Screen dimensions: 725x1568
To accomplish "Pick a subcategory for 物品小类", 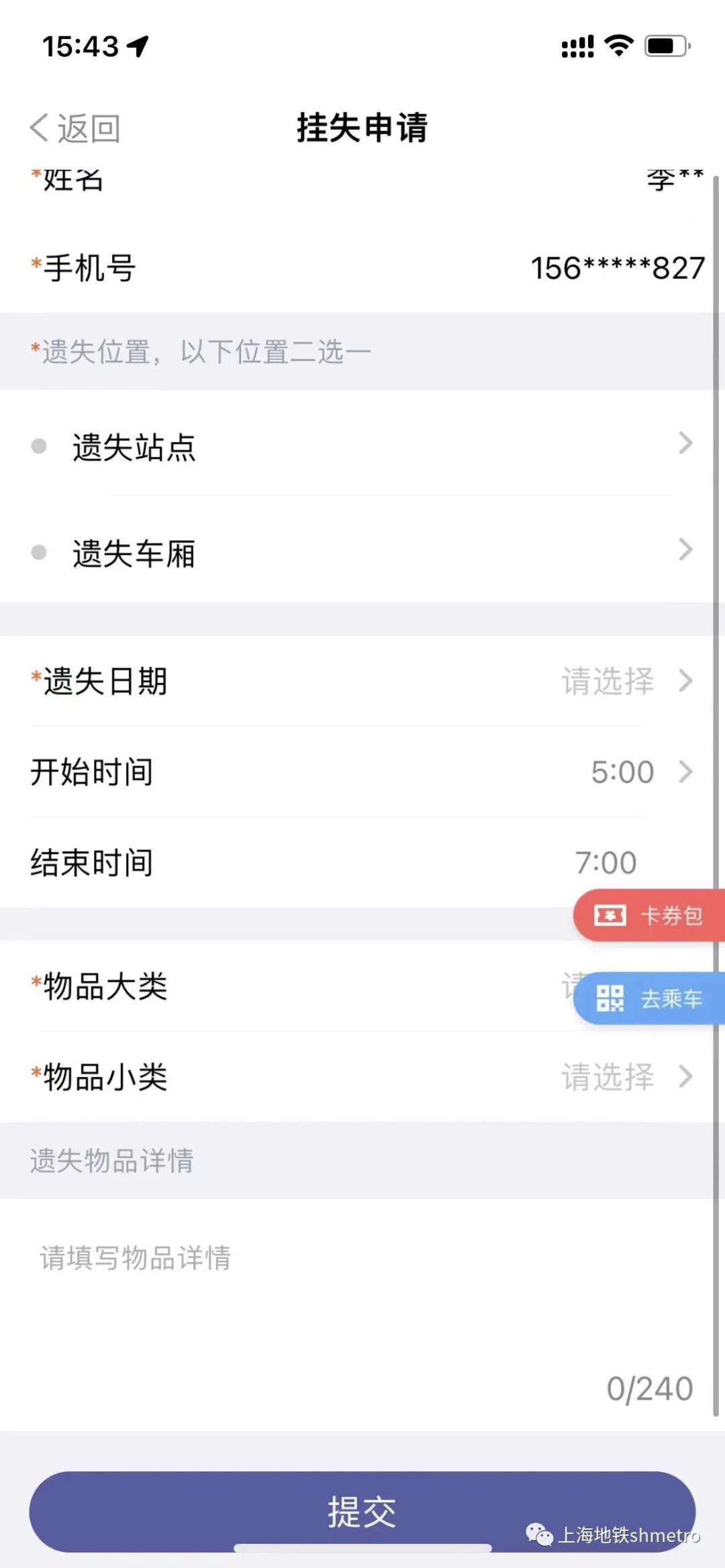I will (x=362, y=1077).
